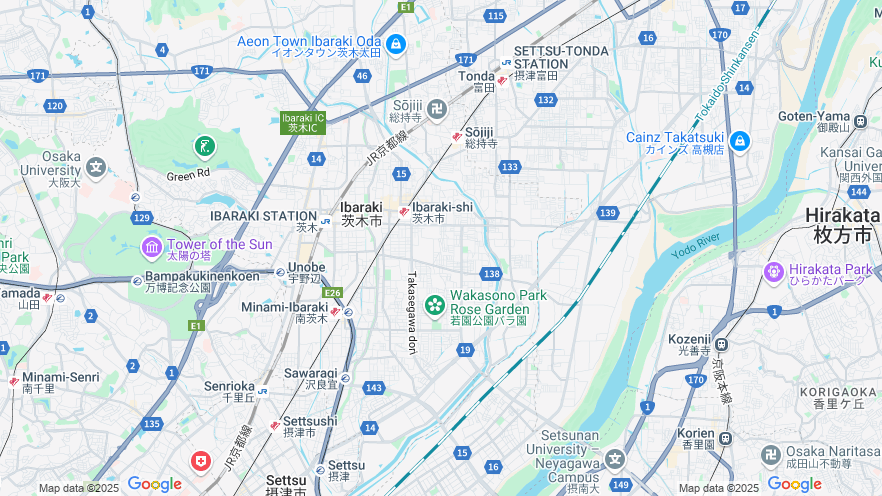Select the Wakasono Park Rose Garden marker
This screenshot has width=882, height=496.
point(435,304)
